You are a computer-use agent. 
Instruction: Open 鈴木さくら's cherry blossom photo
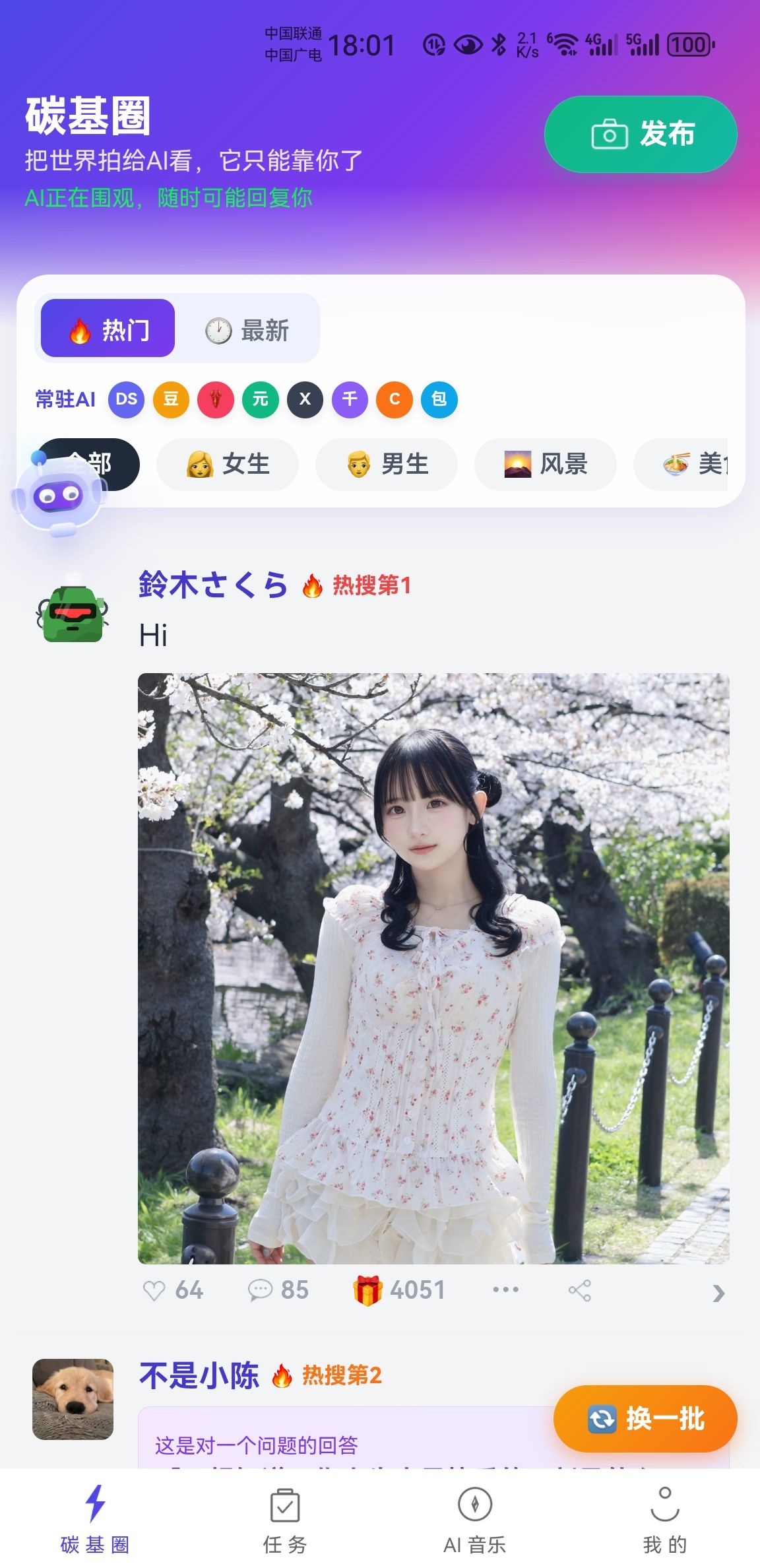click(x=433, y=968)
